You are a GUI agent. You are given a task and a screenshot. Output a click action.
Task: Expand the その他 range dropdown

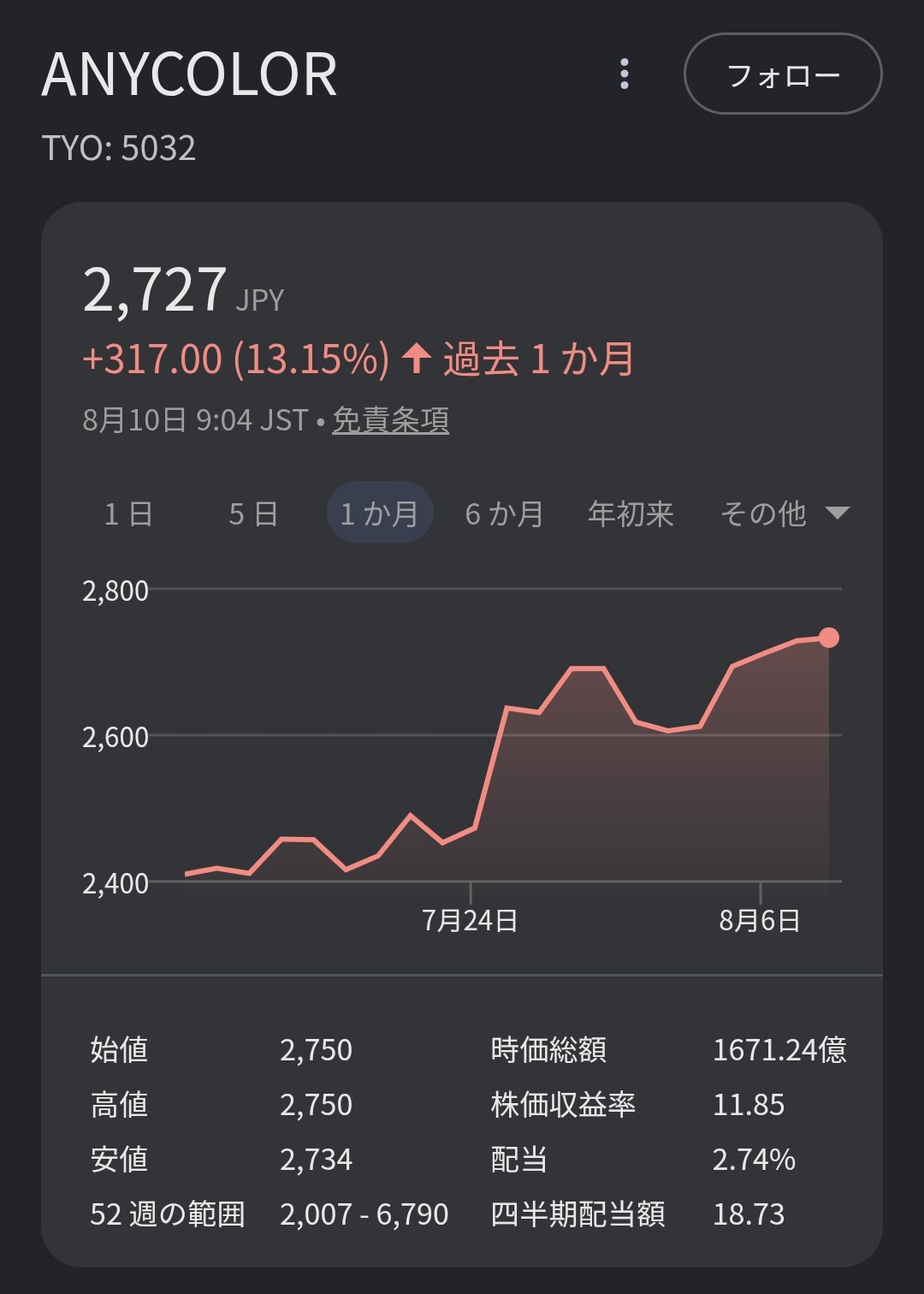click(x=784, y=513)
